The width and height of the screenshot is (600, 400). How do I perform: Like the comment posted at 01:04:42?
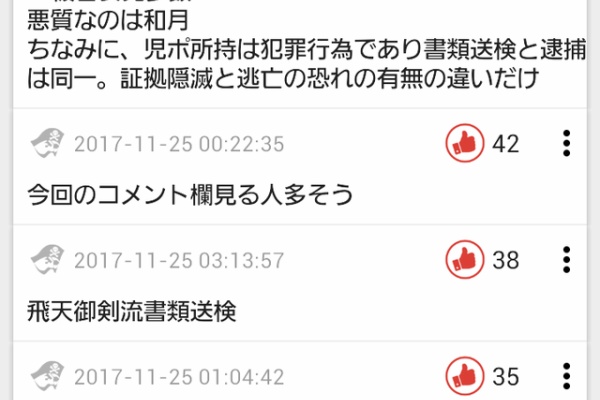464,377
